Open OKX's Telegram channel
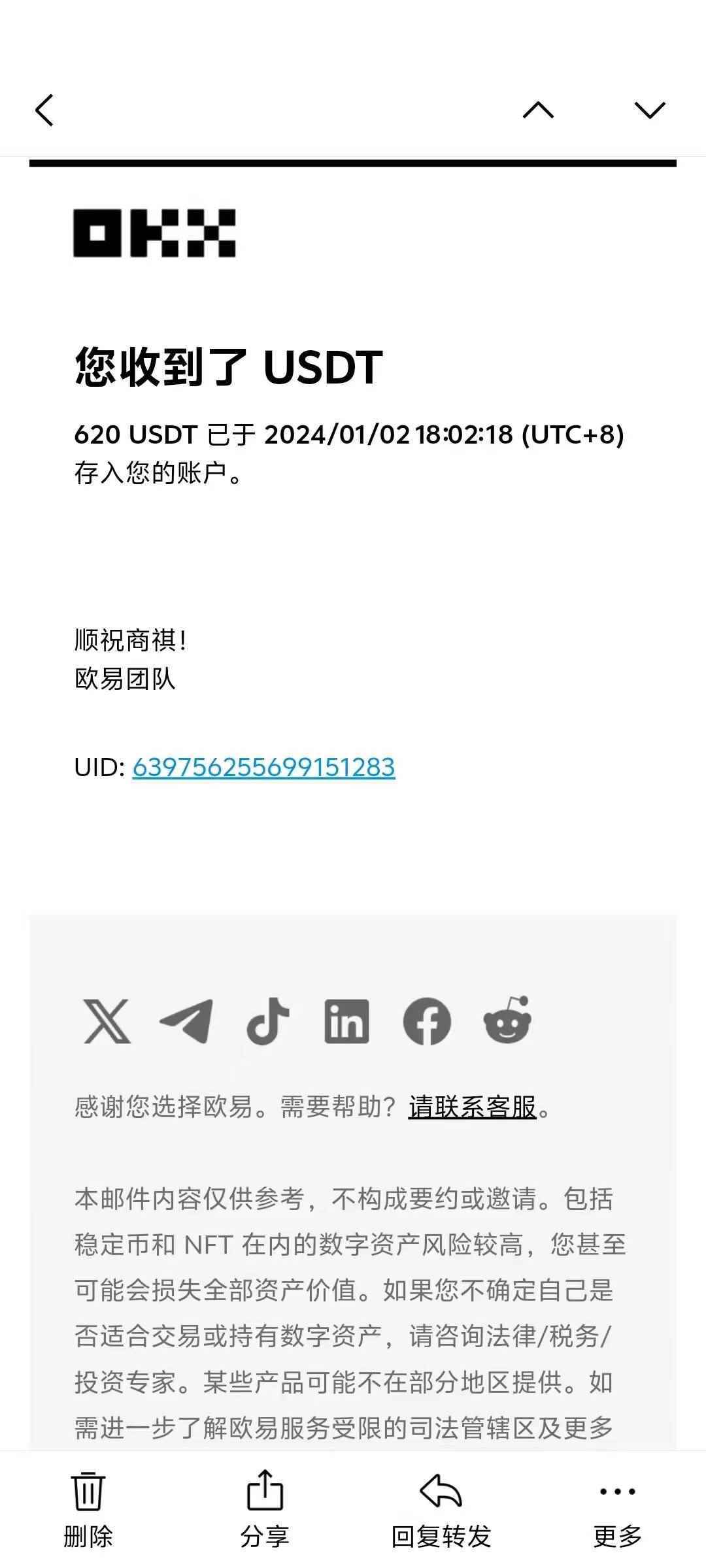 (187, 1021)
